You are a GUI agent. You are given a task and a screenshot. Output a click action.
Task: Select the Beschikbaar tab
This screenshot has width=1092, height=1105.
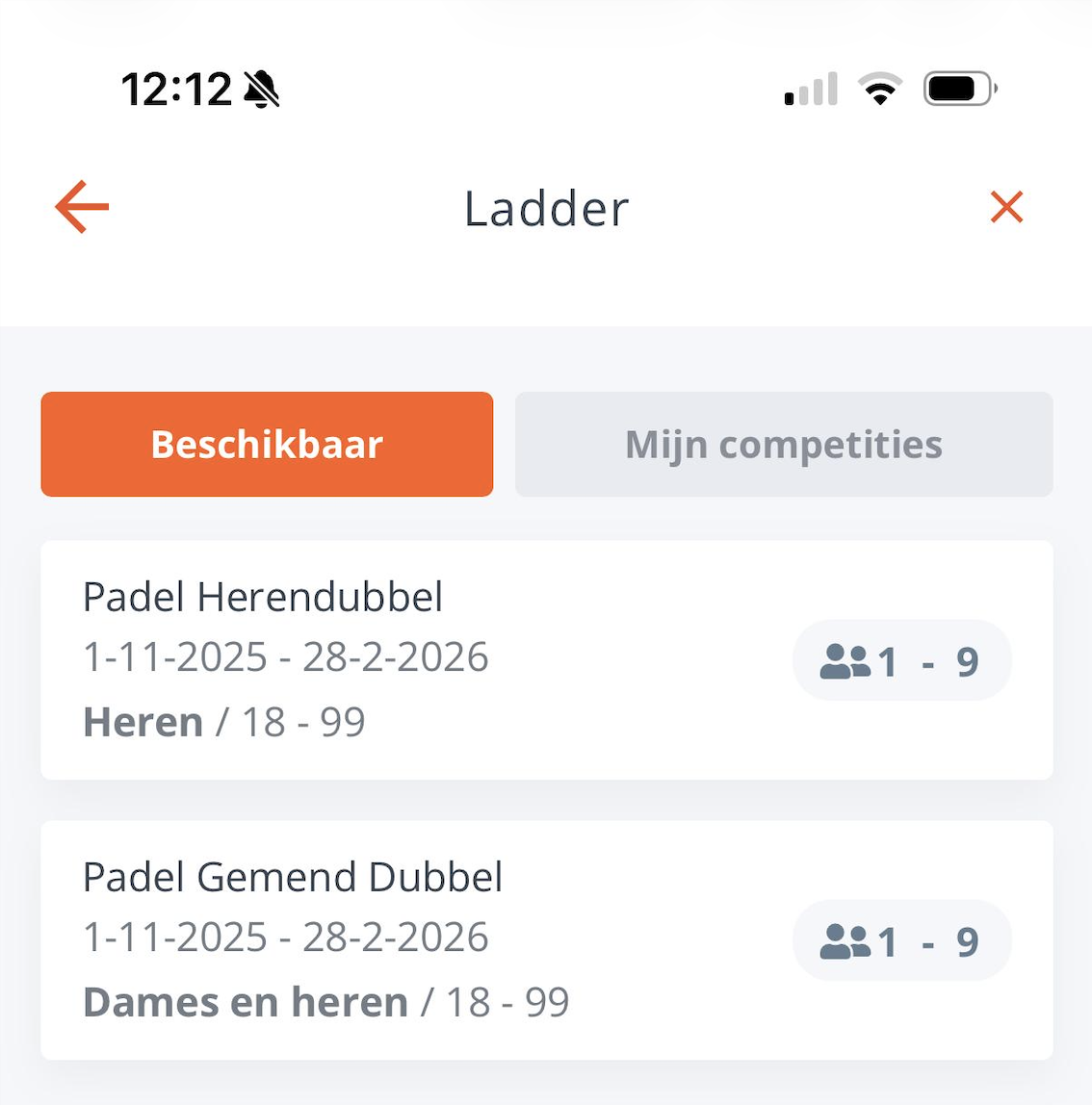(267, 445)
